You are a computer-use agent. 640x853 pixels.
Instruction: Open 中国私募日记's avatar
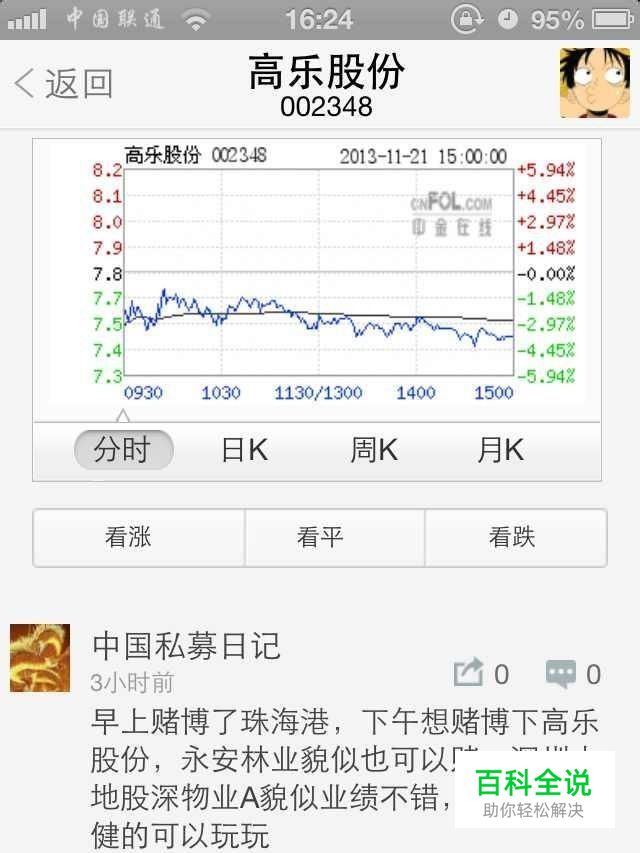[x=40, y=658]
